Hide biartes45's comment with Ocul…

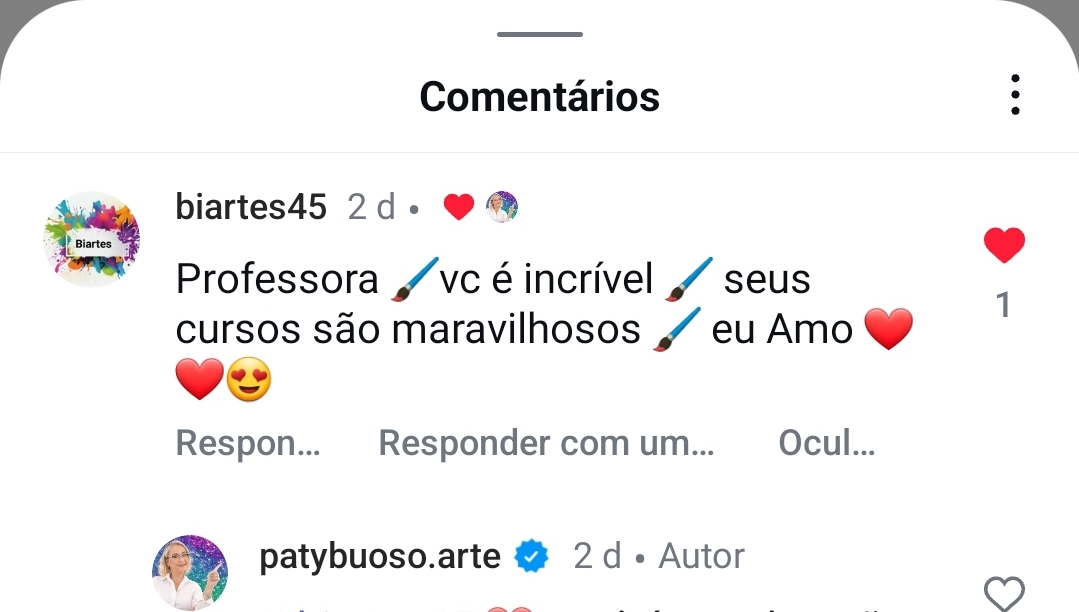[827, 443]
